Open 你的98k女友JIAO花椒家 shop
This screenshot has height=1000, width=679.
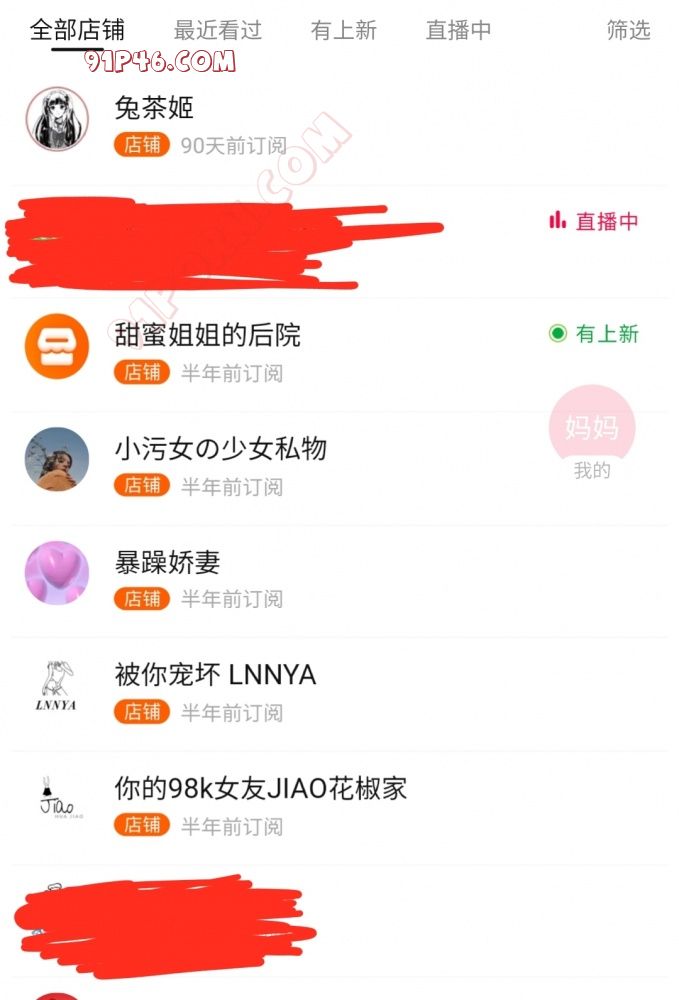coord(260,789)
